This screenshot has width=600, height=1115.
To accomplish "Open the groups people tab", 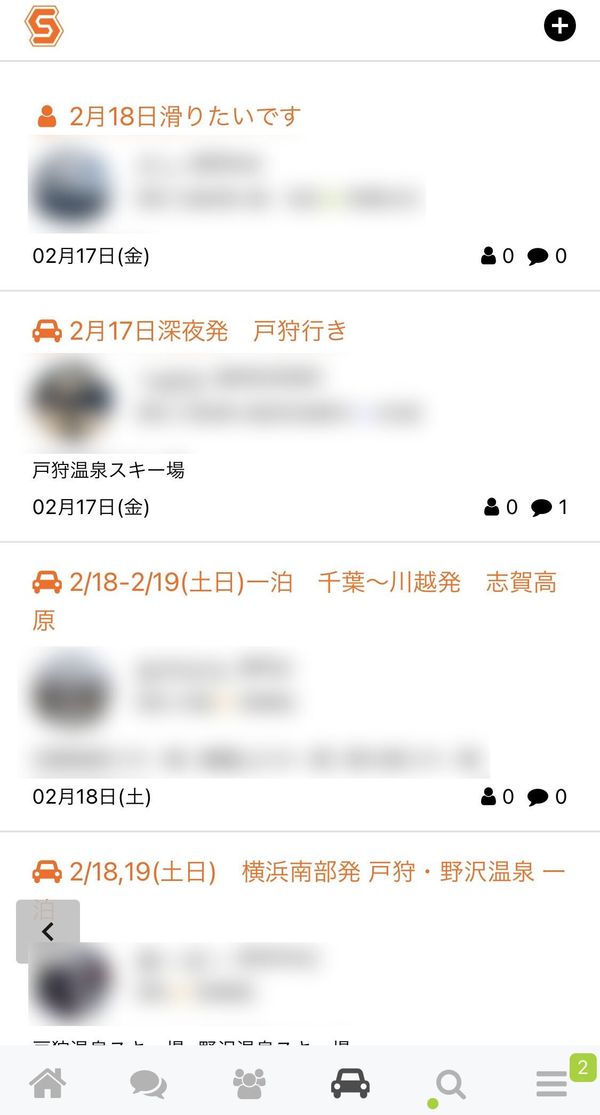I will [250, 1083].
